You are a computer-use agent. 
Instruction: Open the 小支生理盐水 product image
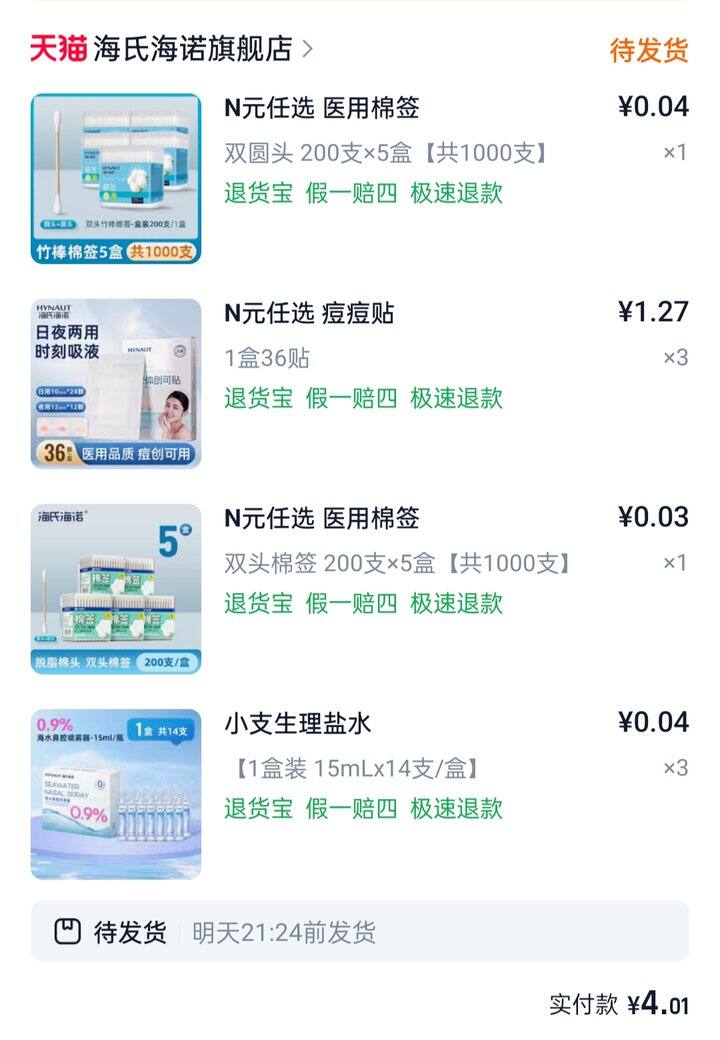tap(115, 793)
